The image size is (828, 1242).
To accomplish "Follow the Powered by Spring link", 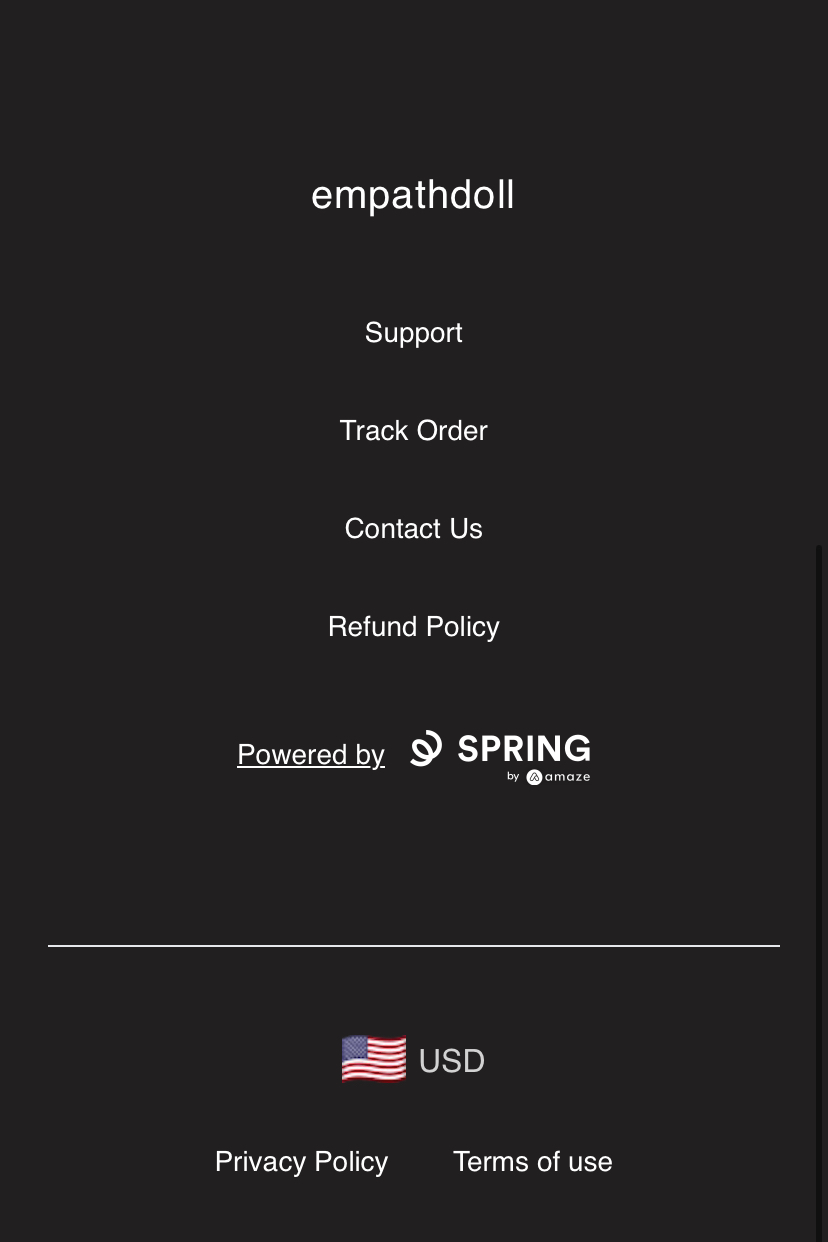I will (413, 756).
